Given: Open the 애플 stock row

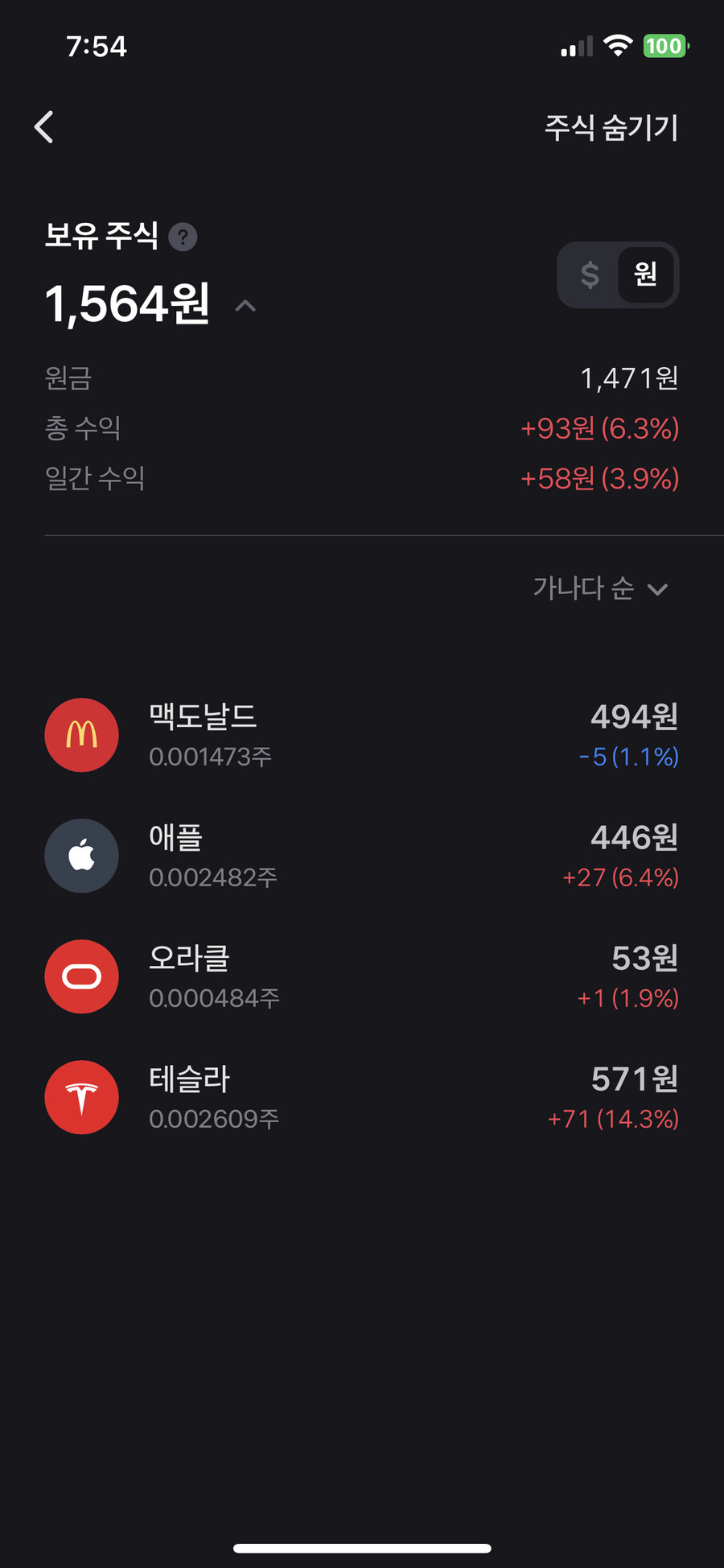Looking at the screenshot, I should click(362, 856).
